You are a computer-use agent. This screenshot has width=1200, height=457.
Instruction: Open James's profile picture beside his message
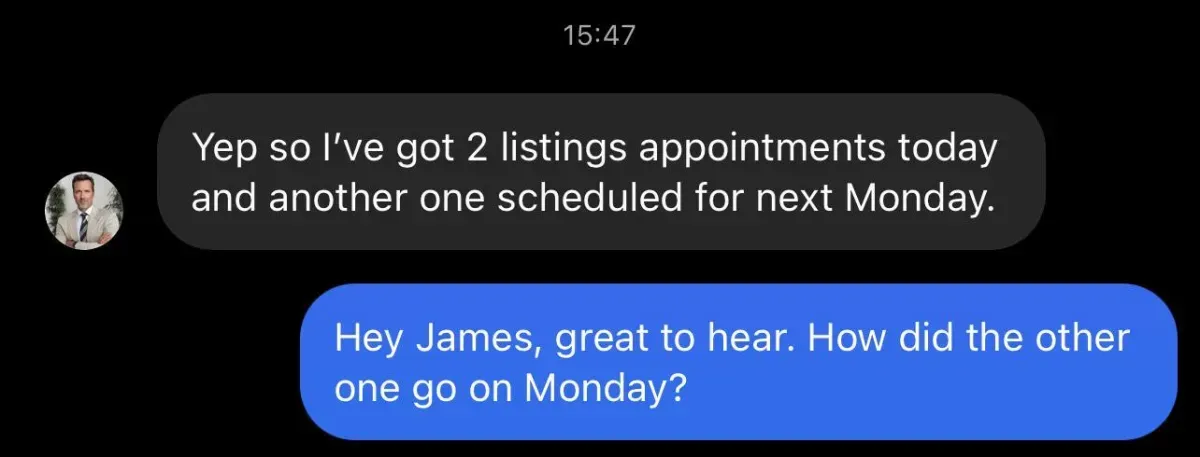tap(83, 211)
